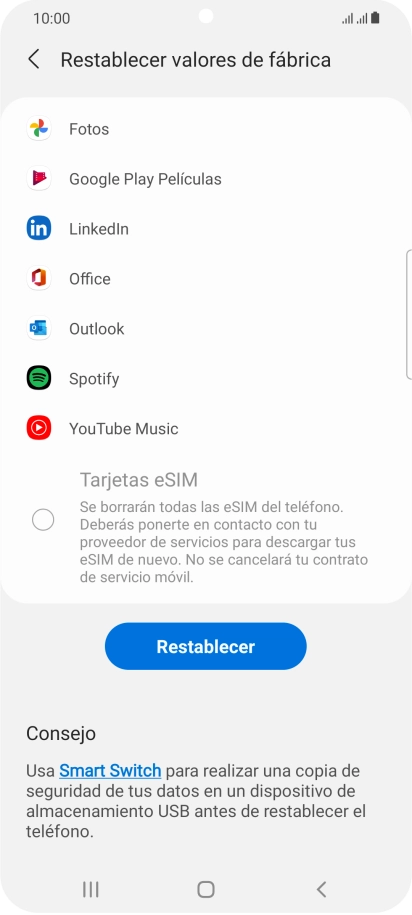Go back from Restablecer valores de fábrica

(x=34, y=60)
